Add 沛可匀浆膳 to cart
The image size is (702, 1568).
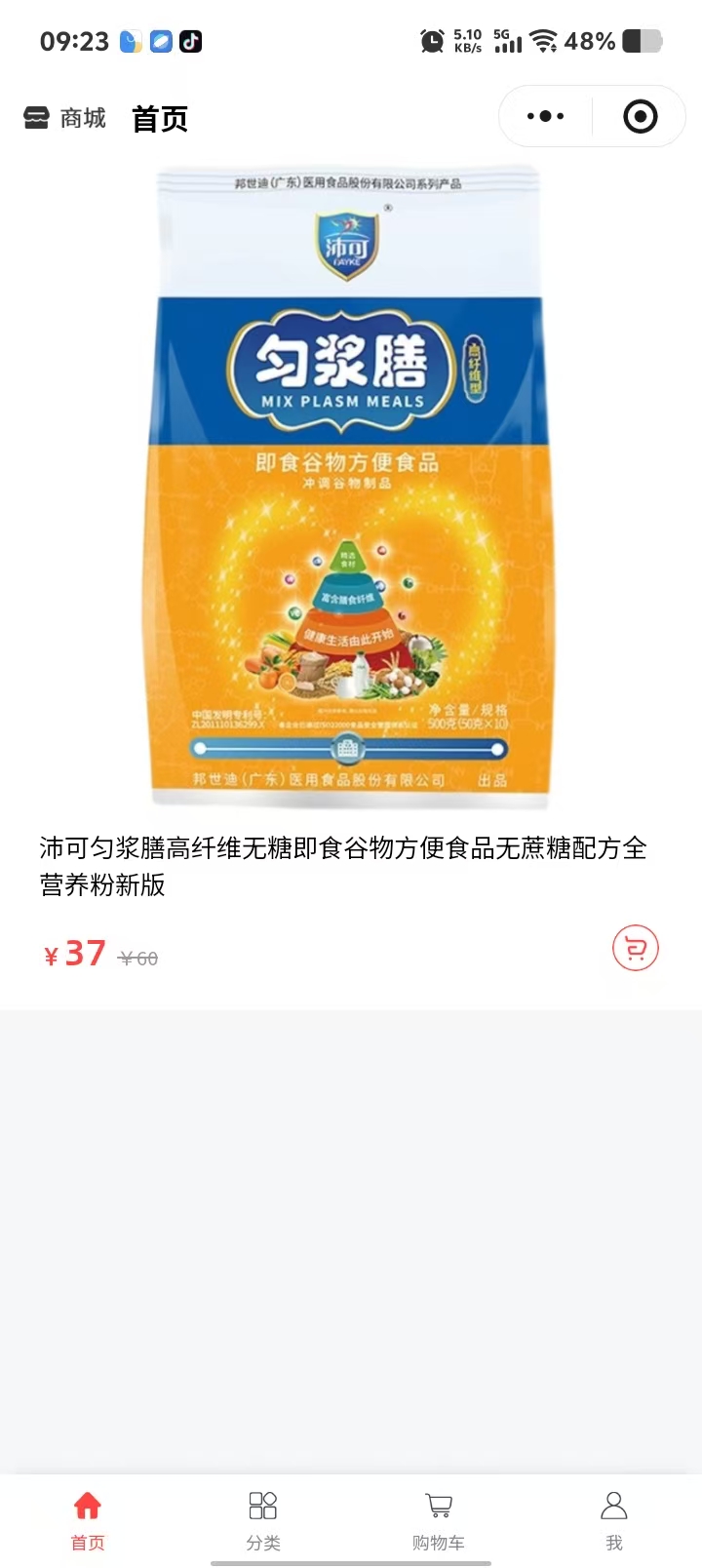click(x=635, y=948)
